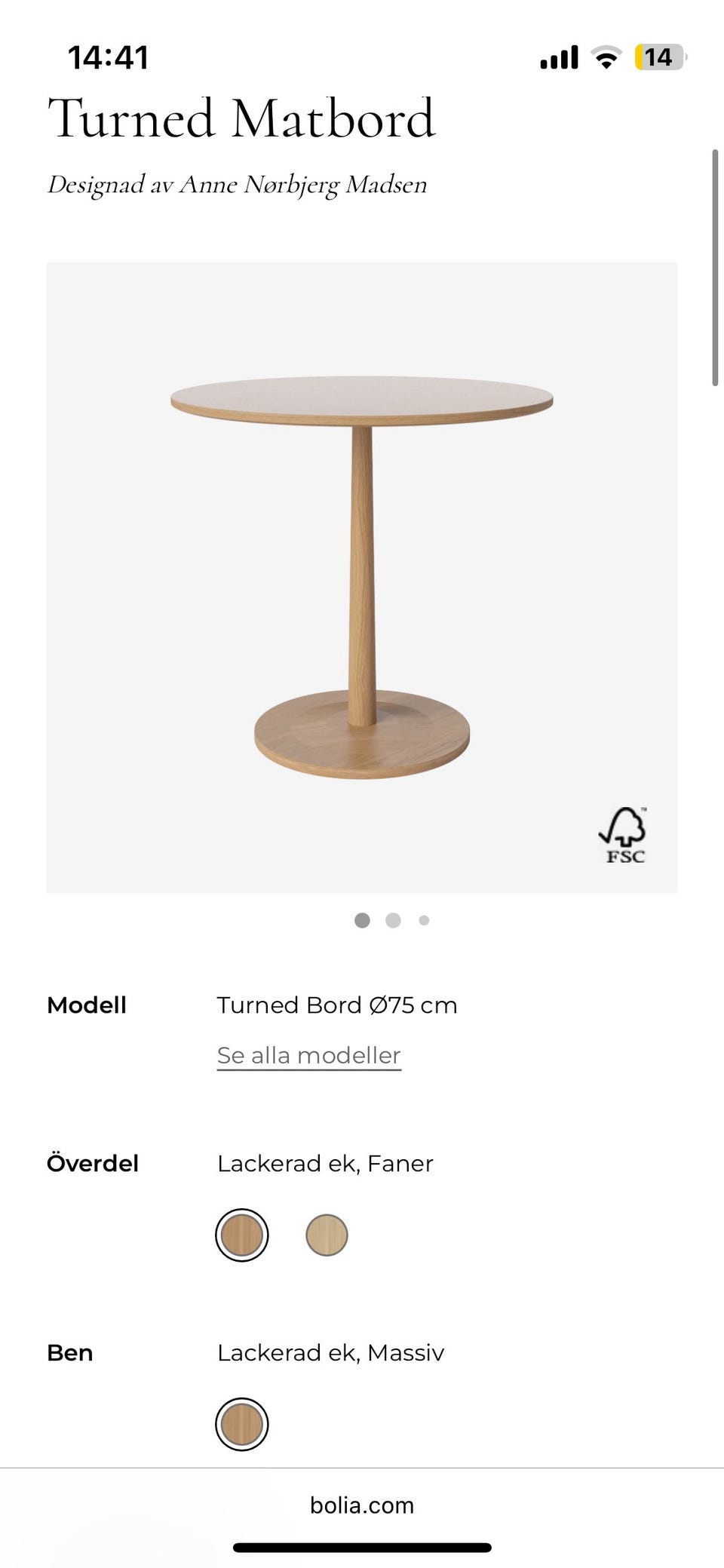The image size is (724, 1568).
Task: Click designer Anne Nørbjerg Madsen
Action: (237, 184)
